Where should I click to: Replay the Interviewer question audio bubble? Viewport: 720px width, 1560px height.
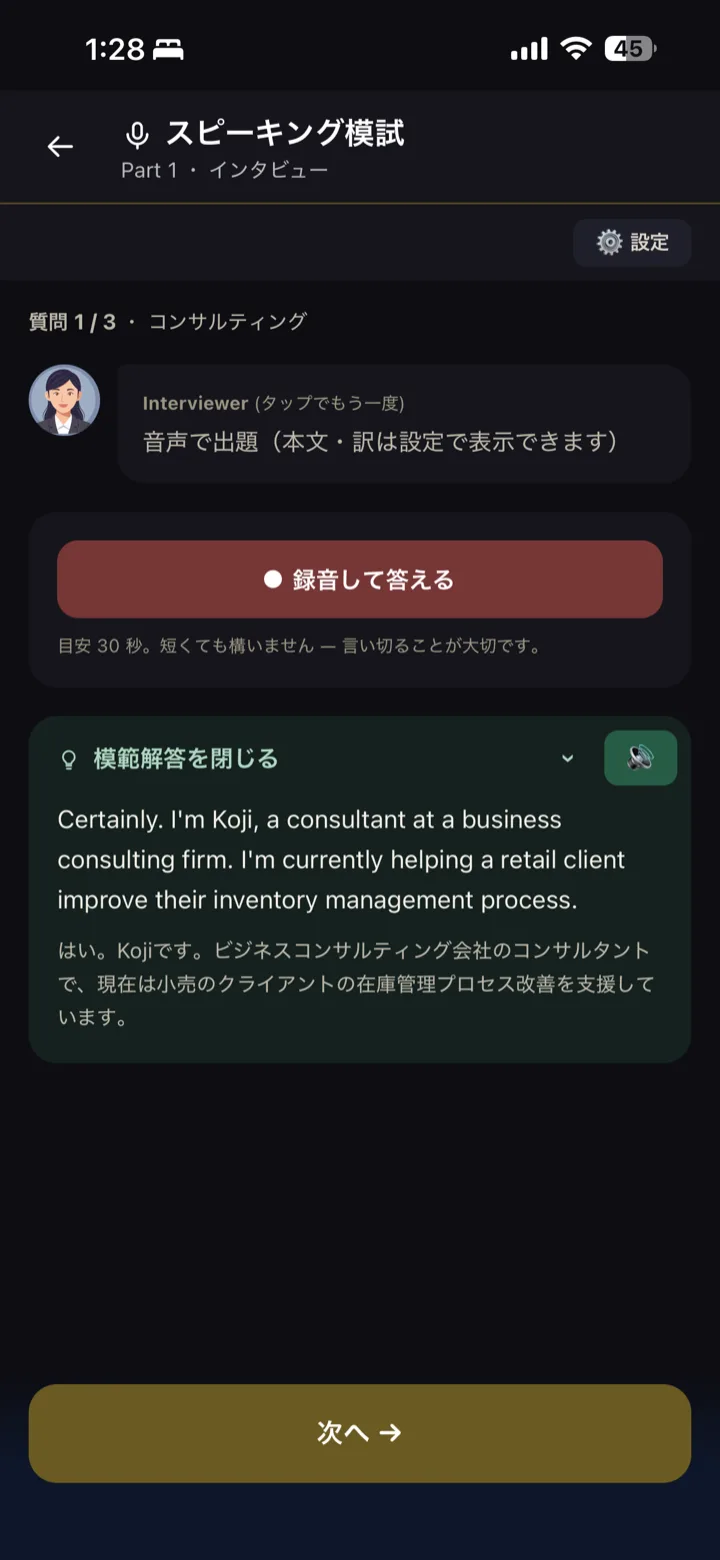404,424
